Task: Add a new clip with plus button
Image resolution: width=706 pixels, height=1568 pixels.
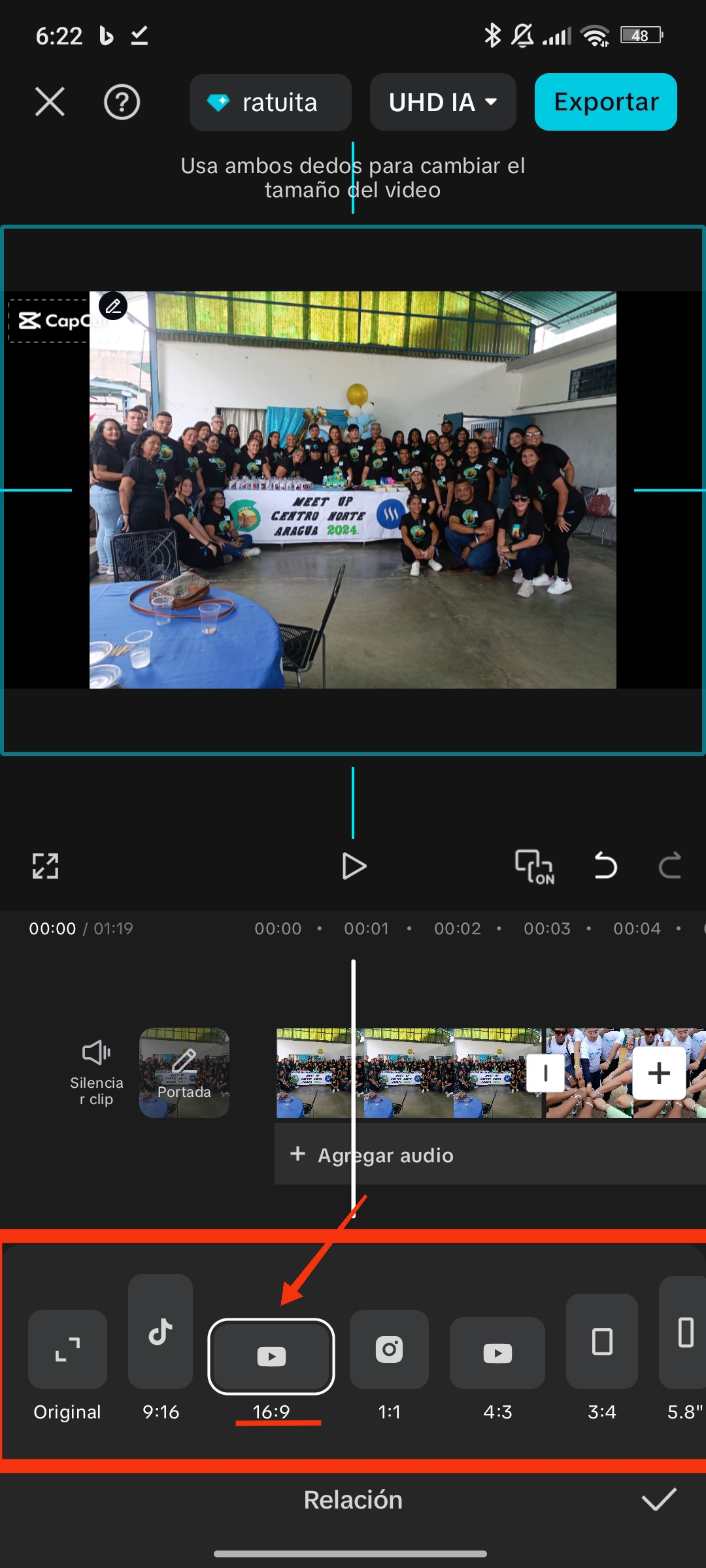Action: click(x=659, y=1073)
